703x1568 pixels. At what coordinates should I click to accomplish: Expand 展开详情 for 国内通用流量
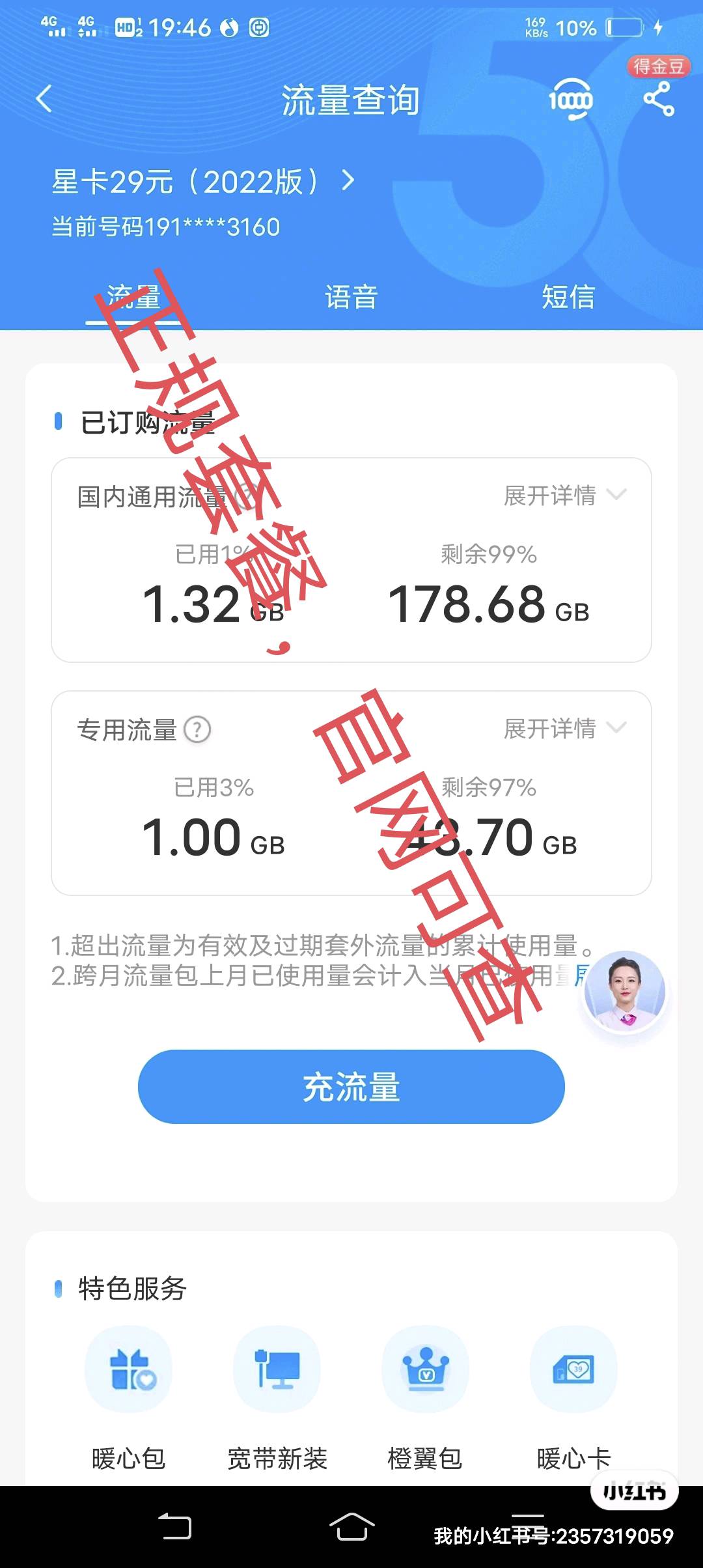(564, 496)
